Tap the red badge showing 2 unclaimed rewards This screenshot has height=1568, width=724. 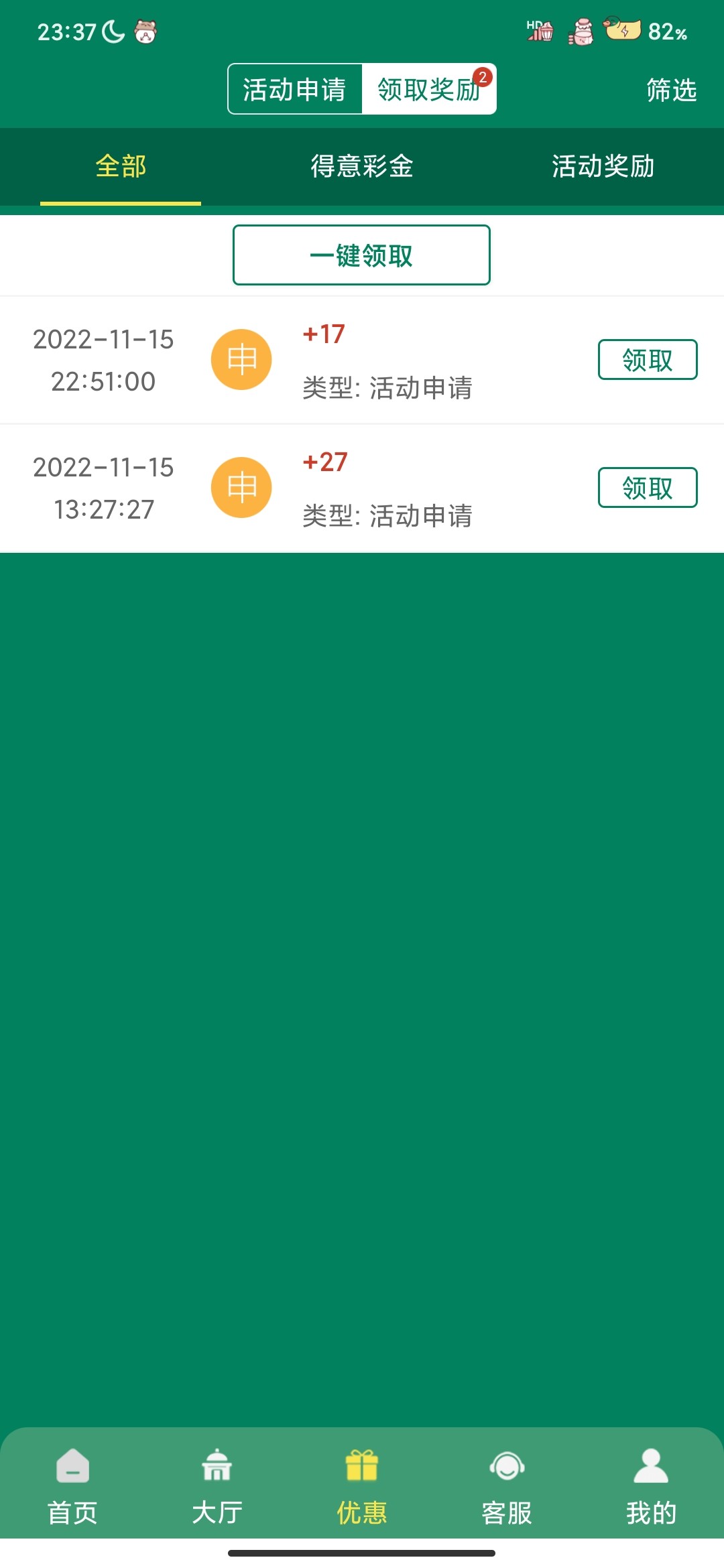coord(485,76)
